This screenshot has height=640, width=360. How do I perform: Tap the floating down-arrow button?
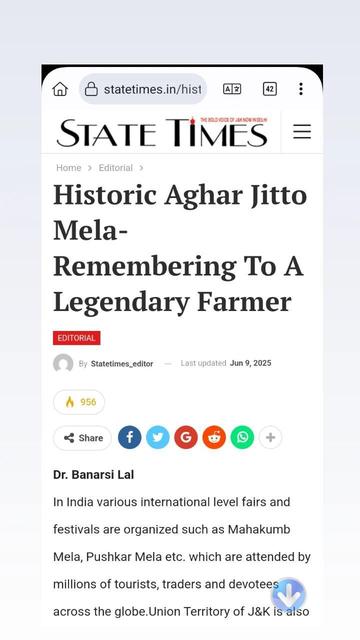coord(289,595)
